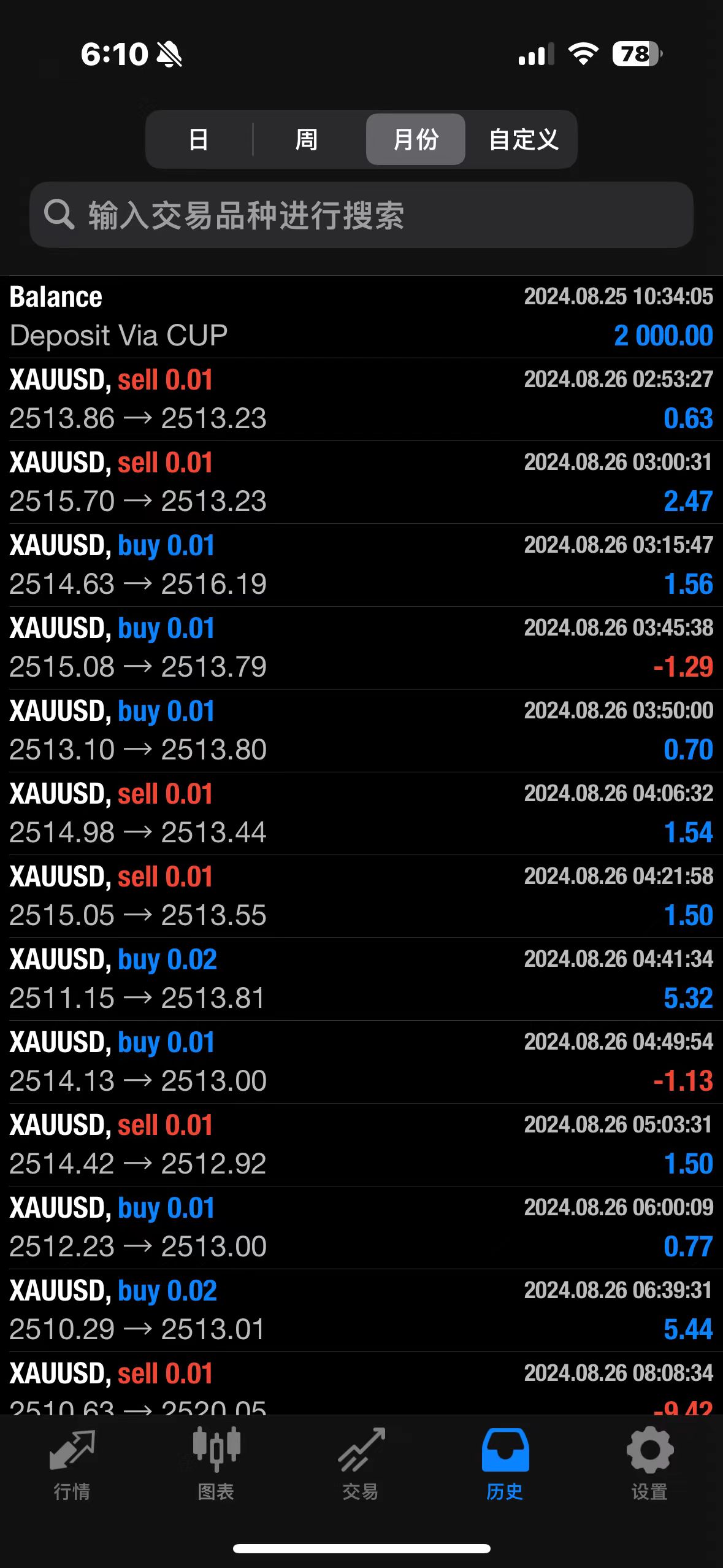This screenshot has height=1568, width=723.
Task: Switch to the 交易 trade tab
Action: point(361,1464)
